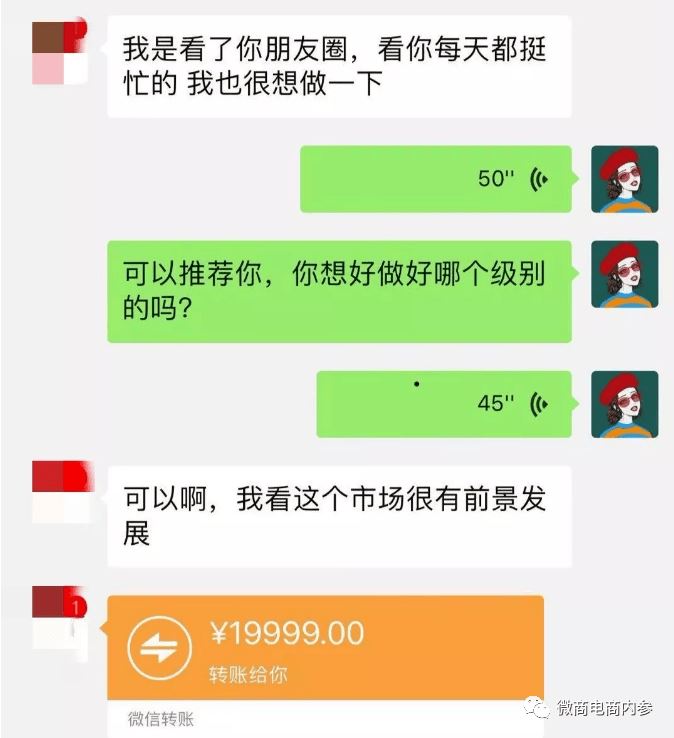Play the 45'' voice message
Viewport: 674px width, 738px height.
point(444,403)
